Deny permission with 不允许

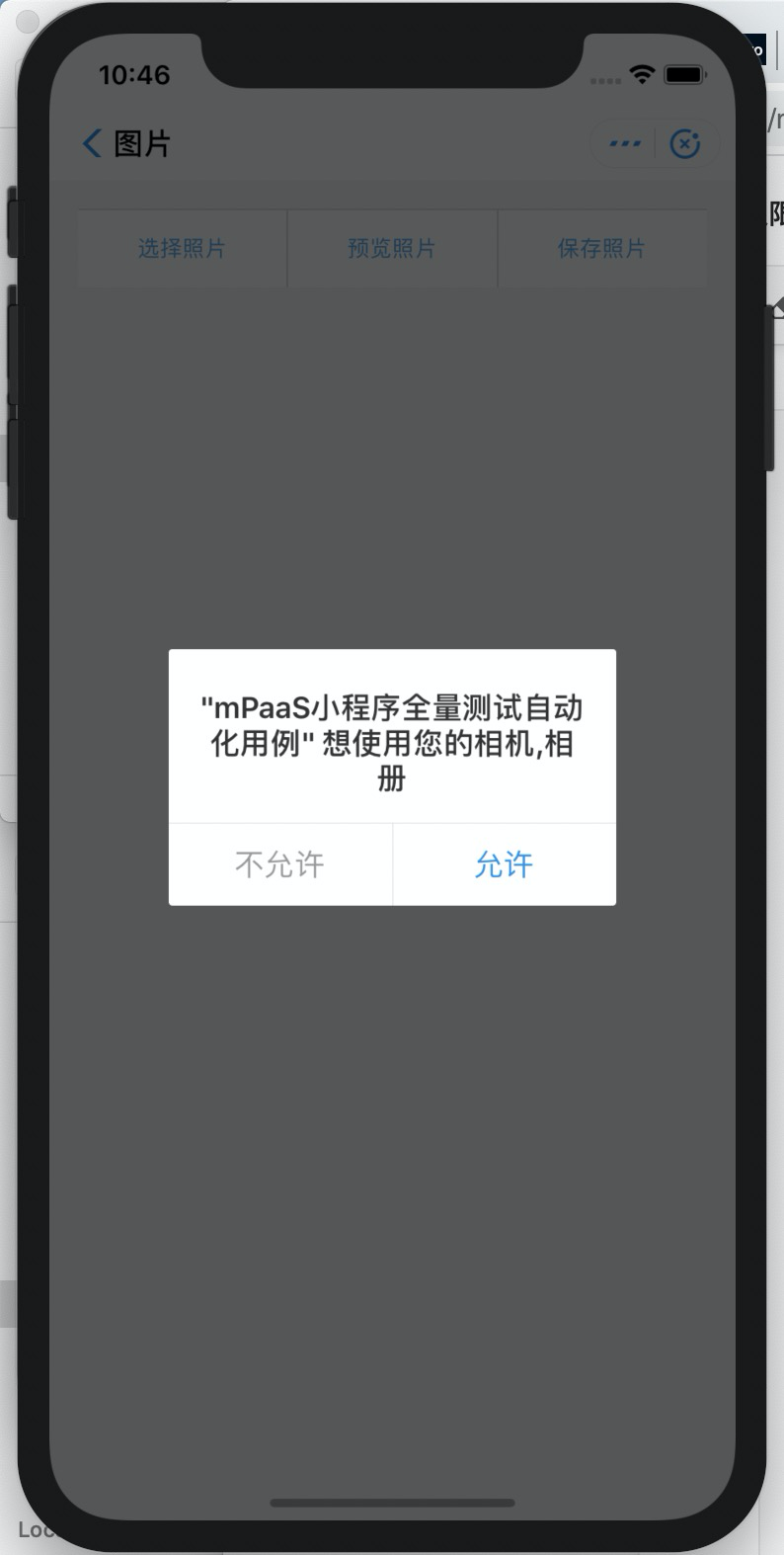pyautogui.click(x=280, y=864)
